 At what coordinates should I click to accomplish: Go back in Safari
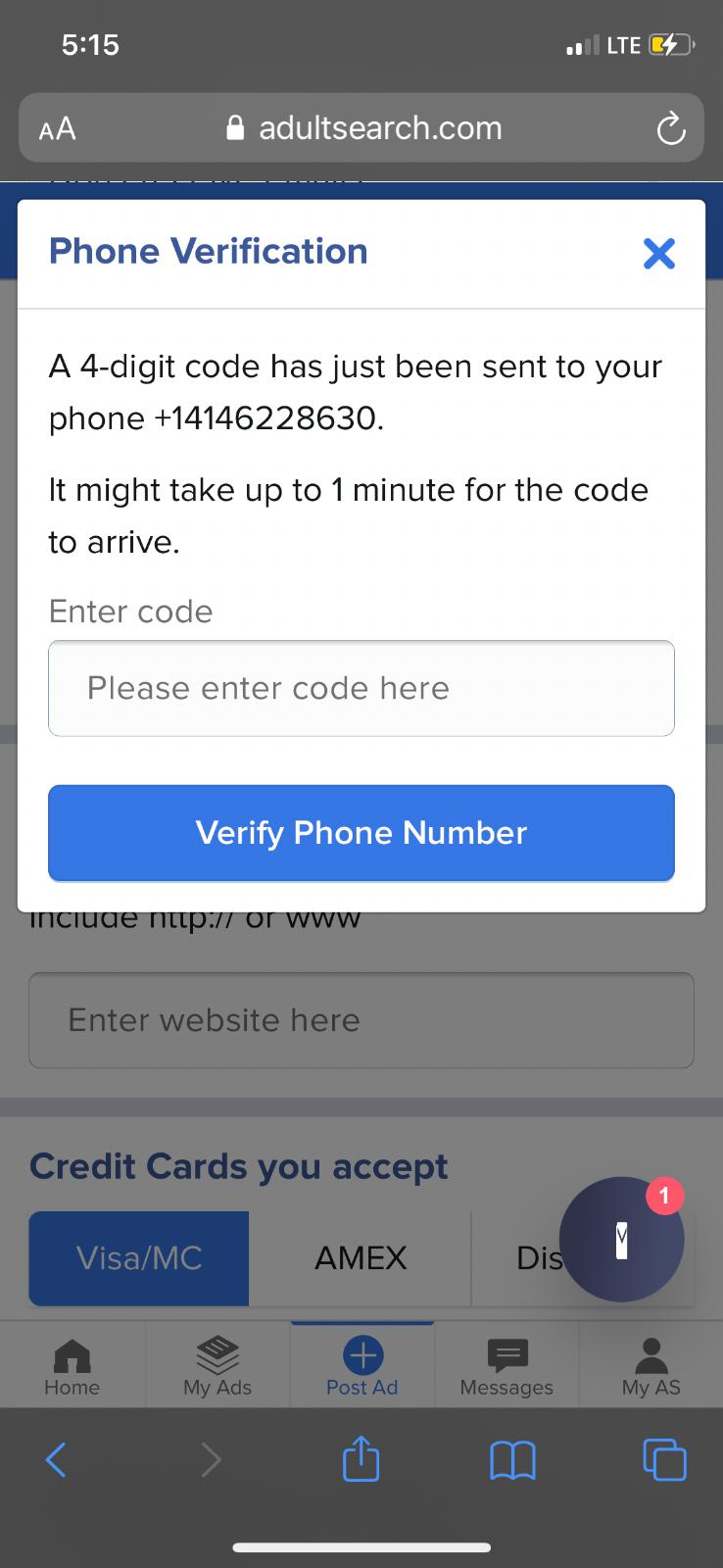56,1460
